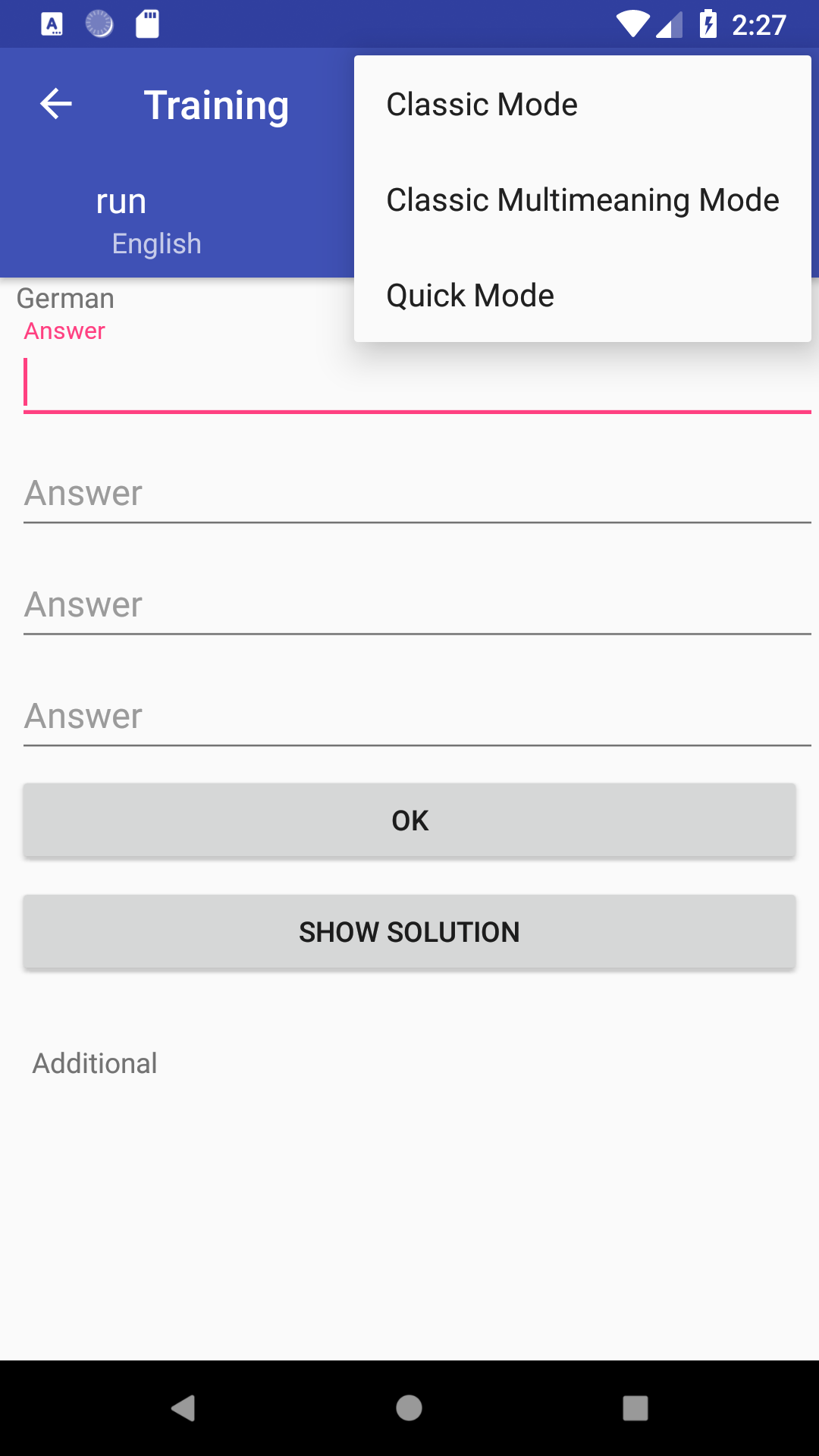Confirm the answers with OK

point(409,821)
